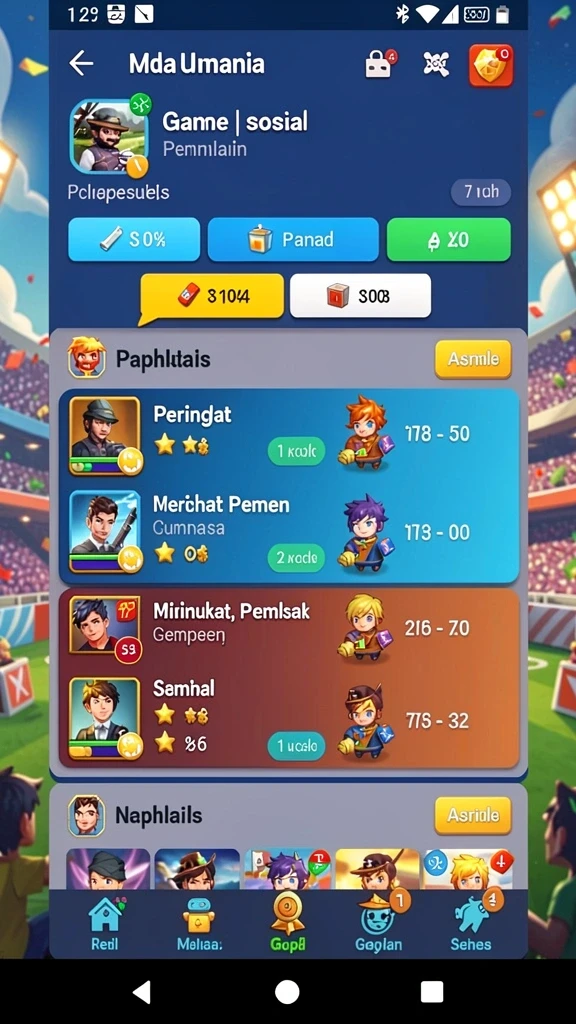Tap the green X0 button
576x1024 pixels.
(449, 240)
